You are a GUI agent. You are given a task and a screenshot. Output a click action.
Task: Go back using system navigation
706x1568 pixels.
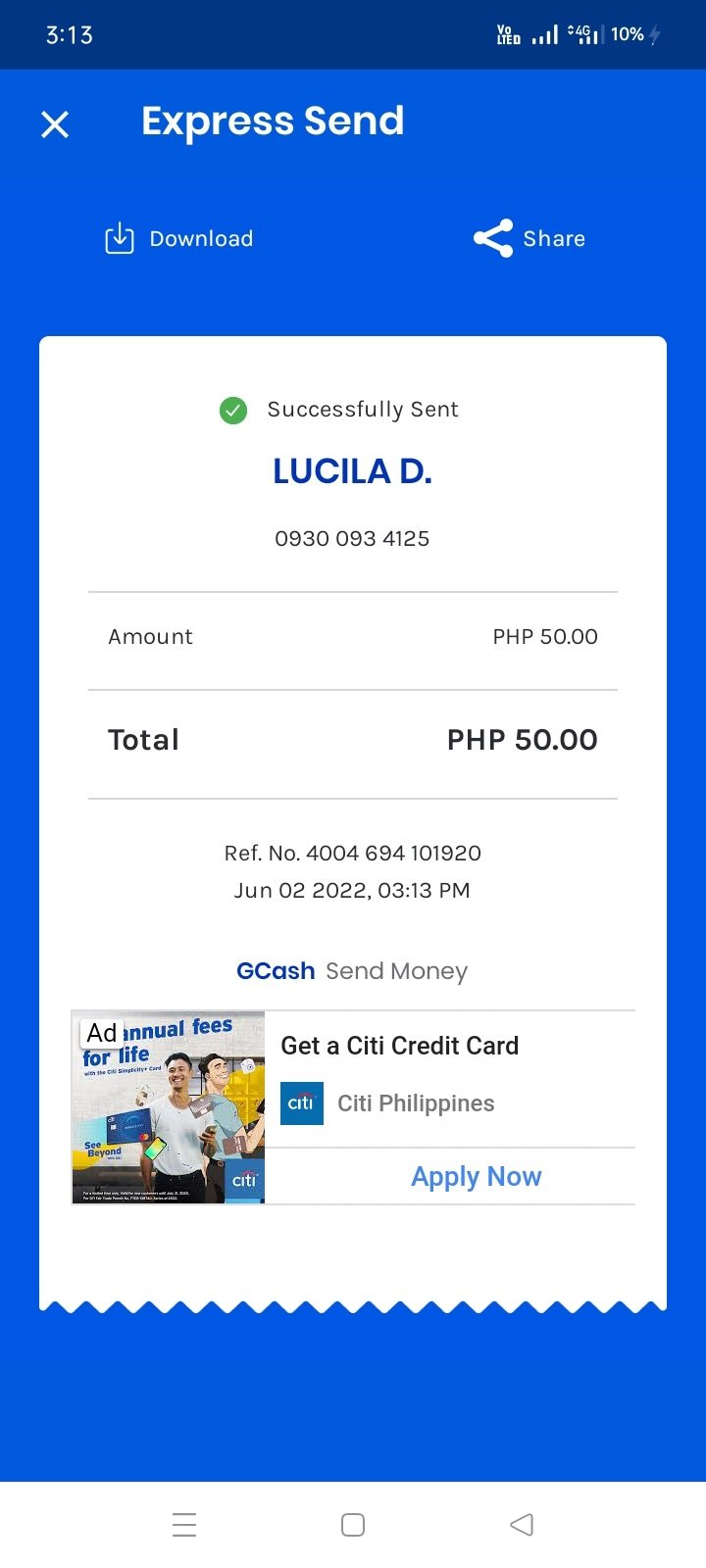[x=522, y=1524]
